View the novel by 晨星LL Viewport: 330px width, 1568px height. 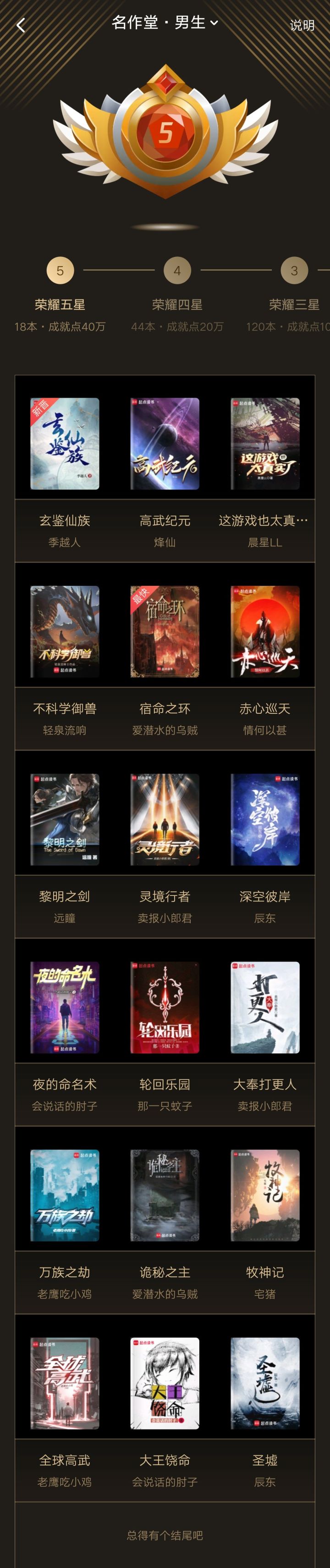pos(265,444)
